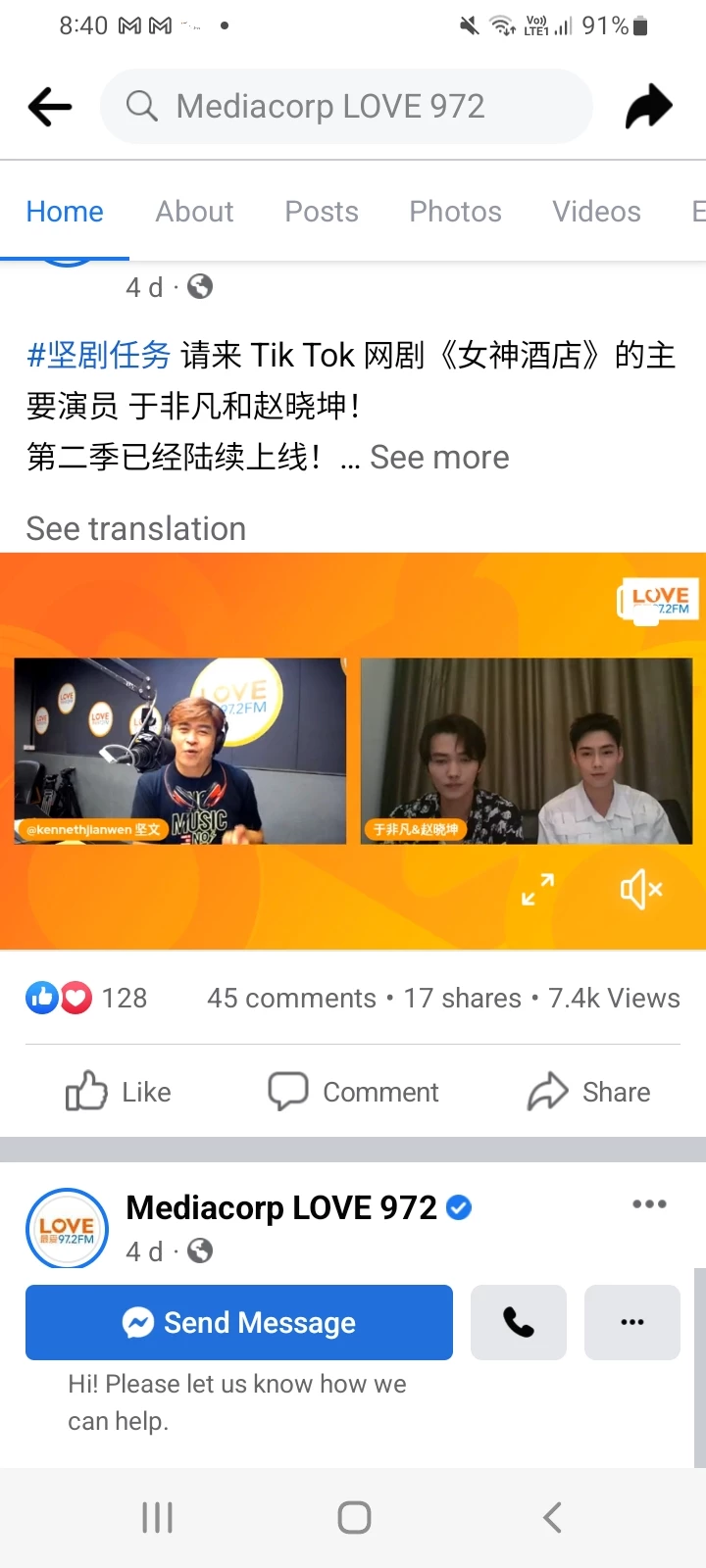
Task: View the 45 comments on the post
Action: (291, 999)
